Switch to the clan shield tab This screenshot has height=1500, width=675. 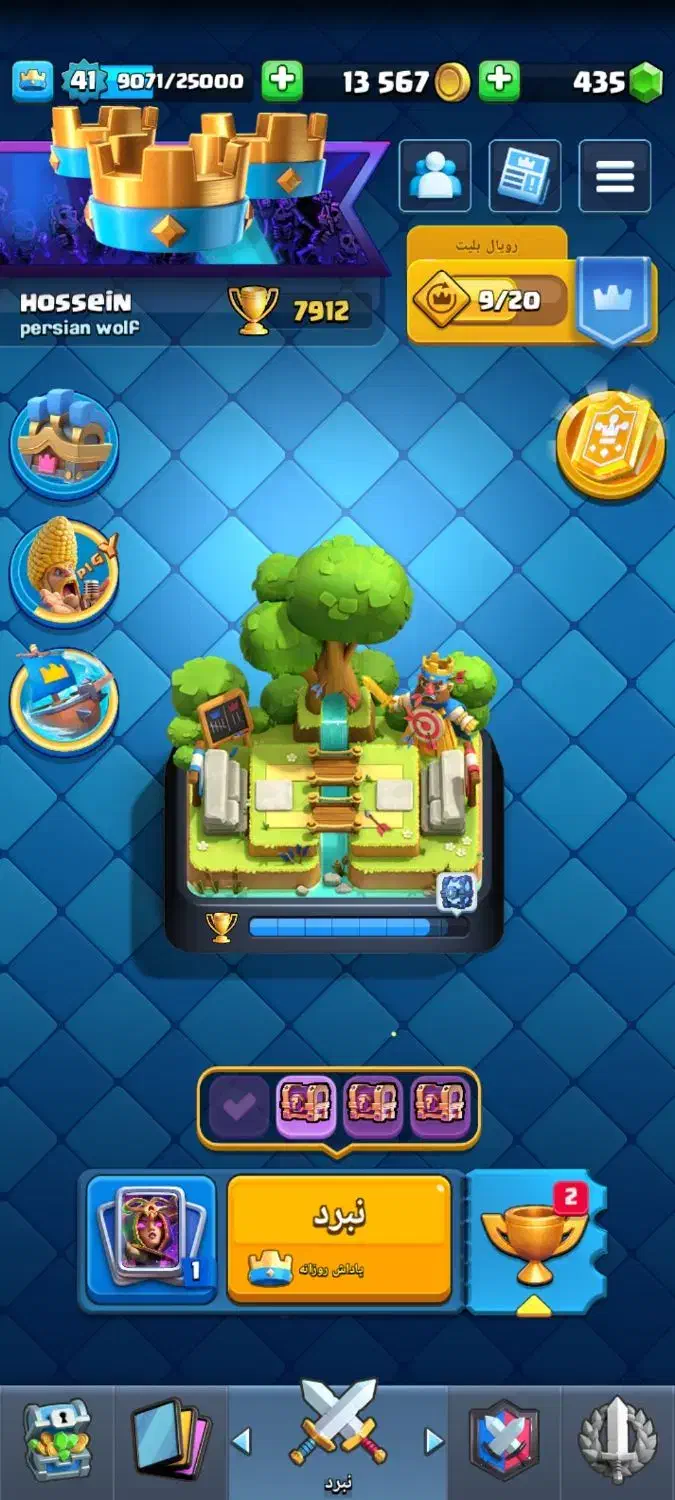click(x=505, y=1441)
